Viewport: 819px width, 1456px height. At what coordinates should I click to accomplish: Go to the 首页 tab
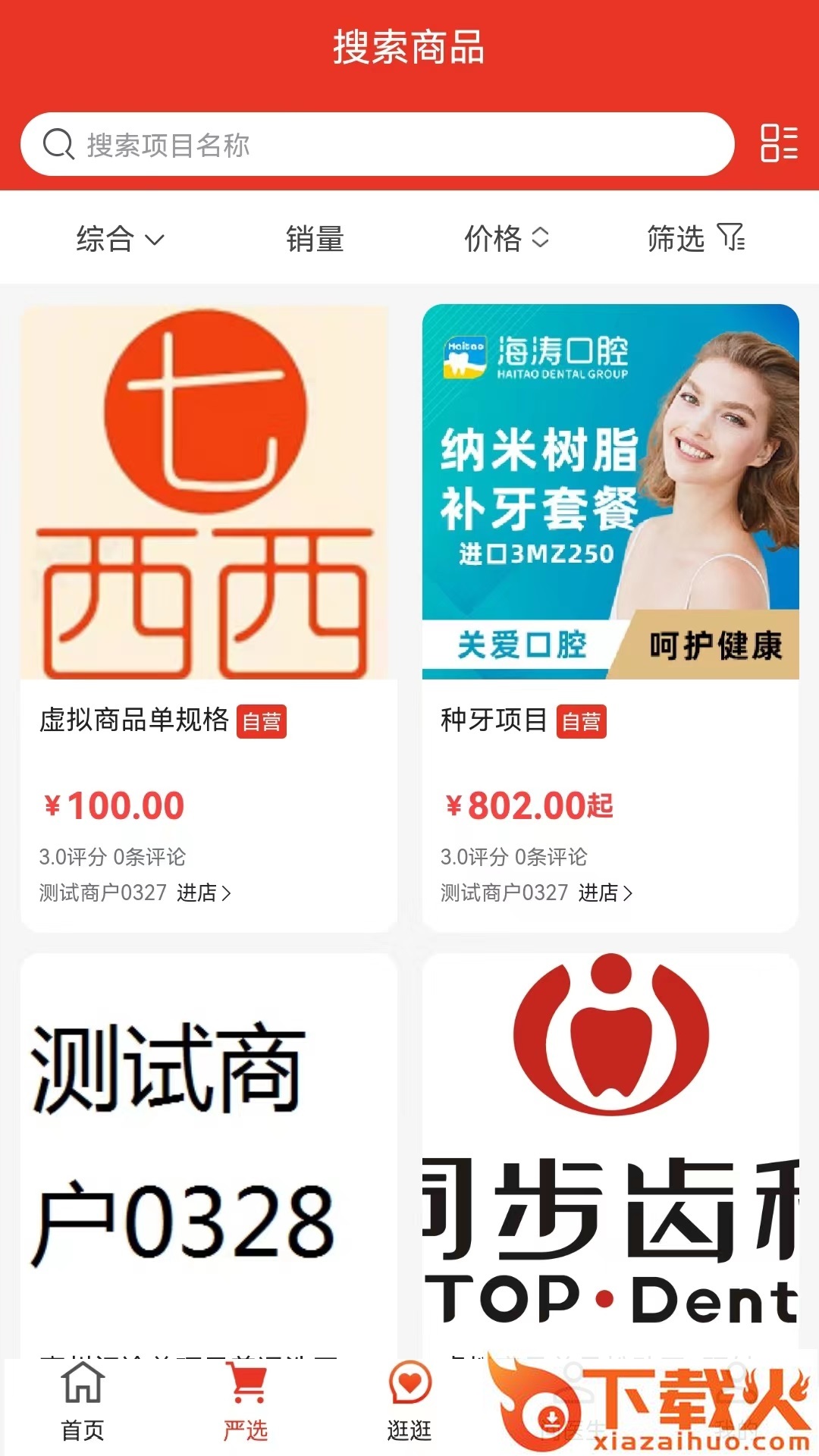(x=83, y=1403)
